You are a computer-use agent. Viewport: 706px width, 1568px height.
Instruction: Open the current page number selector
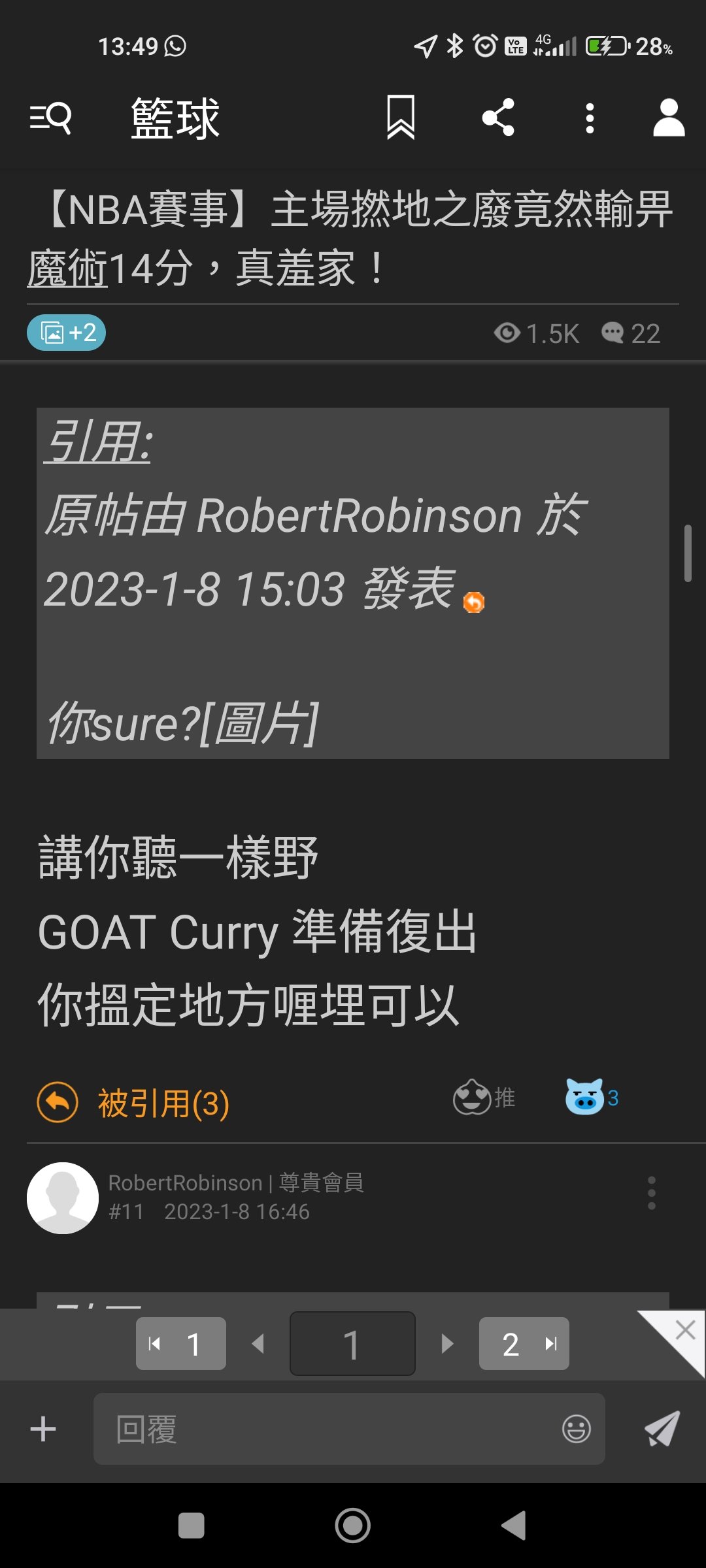click(x=352, y=1344)
